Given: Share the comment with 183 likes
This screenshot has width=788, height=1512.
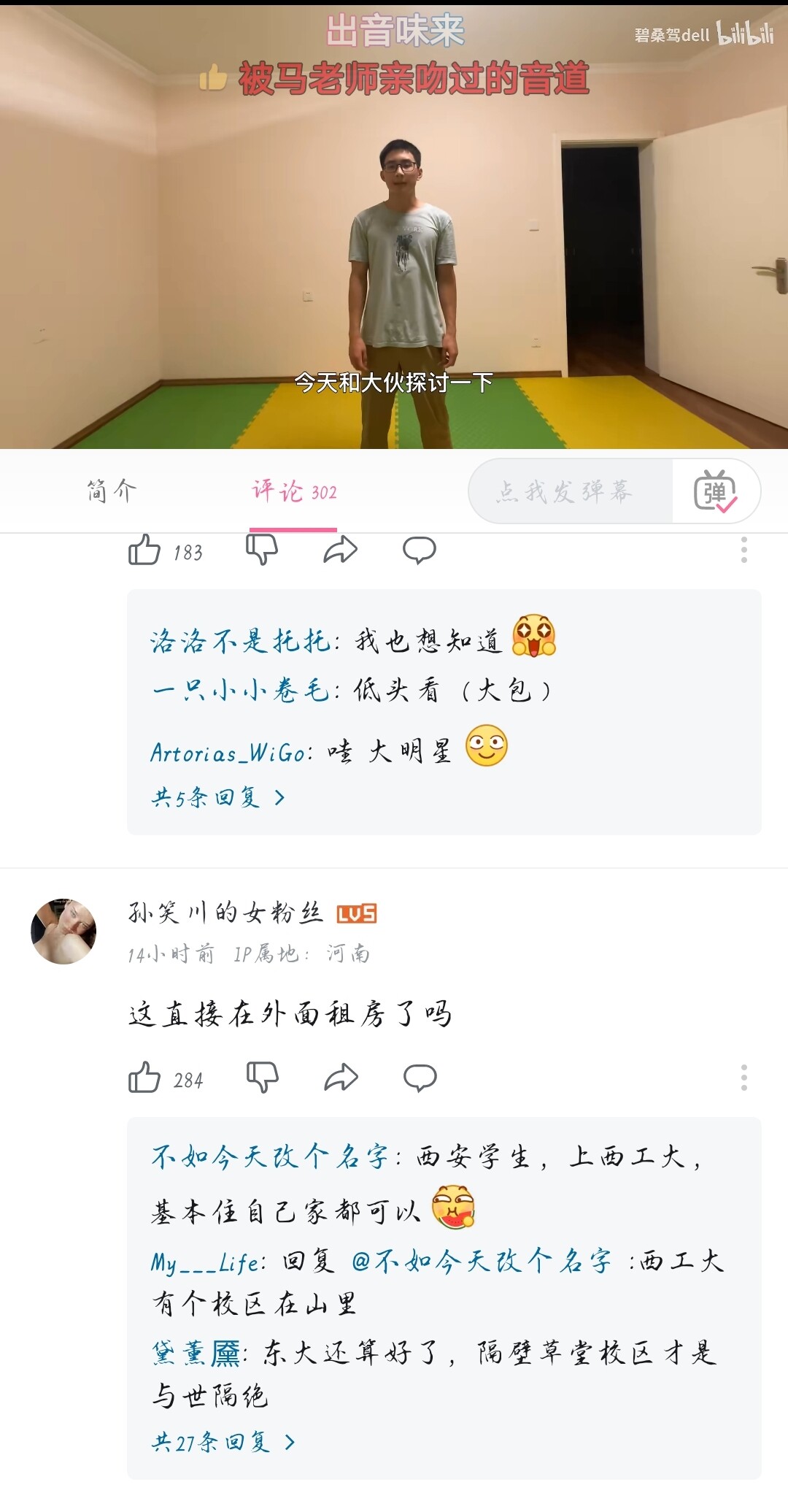Looking at the screenshot, I should pos(341,550).
